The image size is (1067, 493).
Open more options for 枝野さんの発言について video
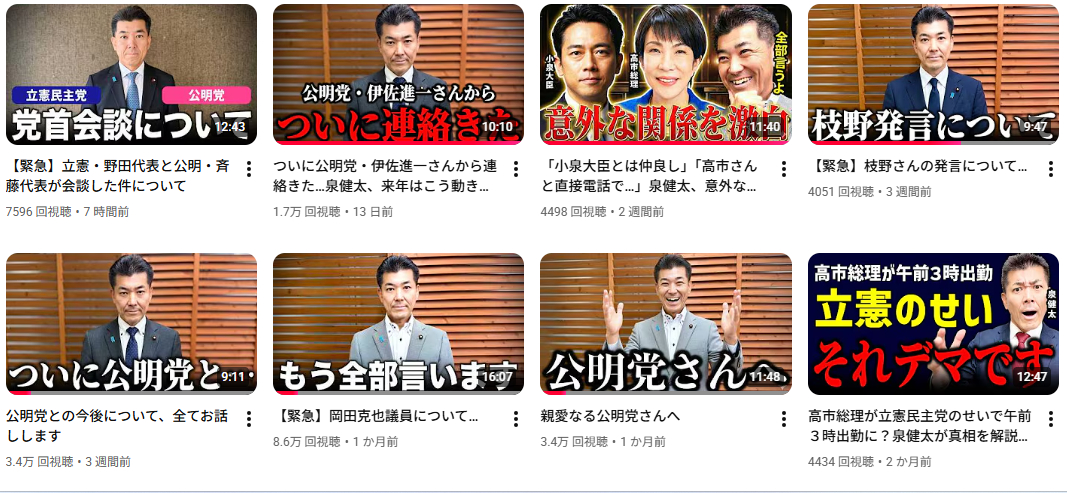click(x=1051, y=169)
